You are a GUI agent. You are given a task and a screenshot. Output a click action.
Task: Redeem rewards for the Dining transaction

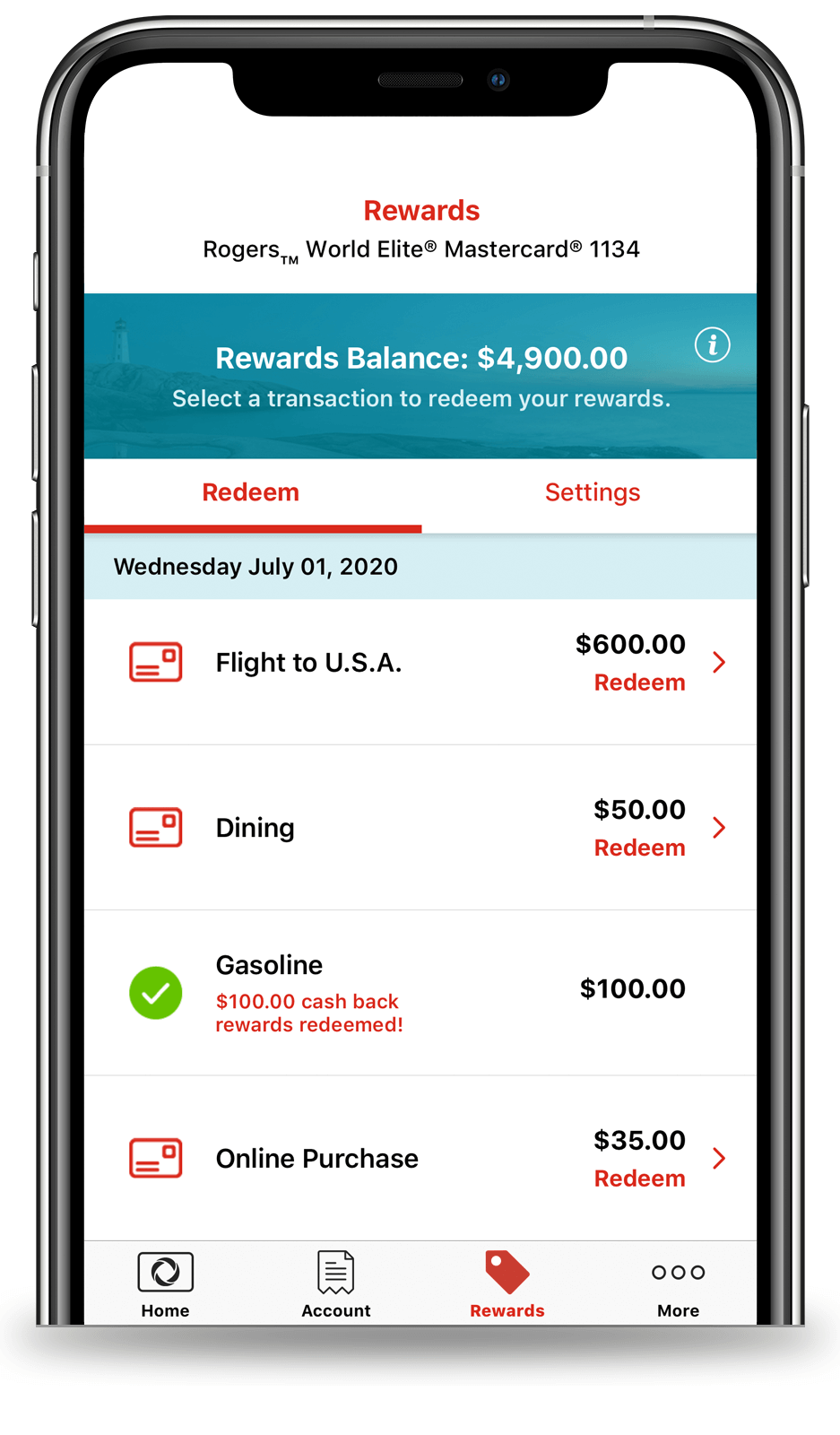click(x=639, y=848)
